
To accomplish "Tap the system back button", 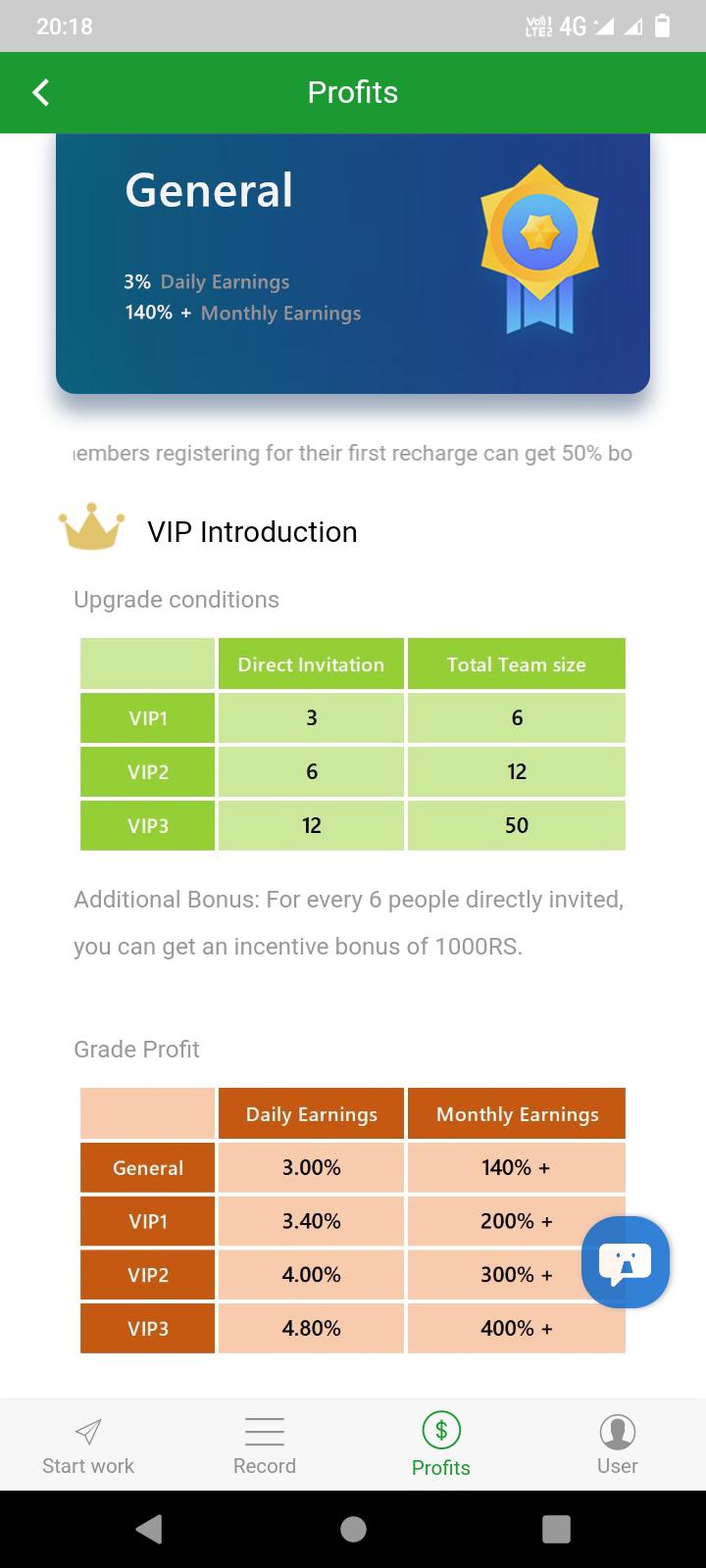I will coord(149,1529).
